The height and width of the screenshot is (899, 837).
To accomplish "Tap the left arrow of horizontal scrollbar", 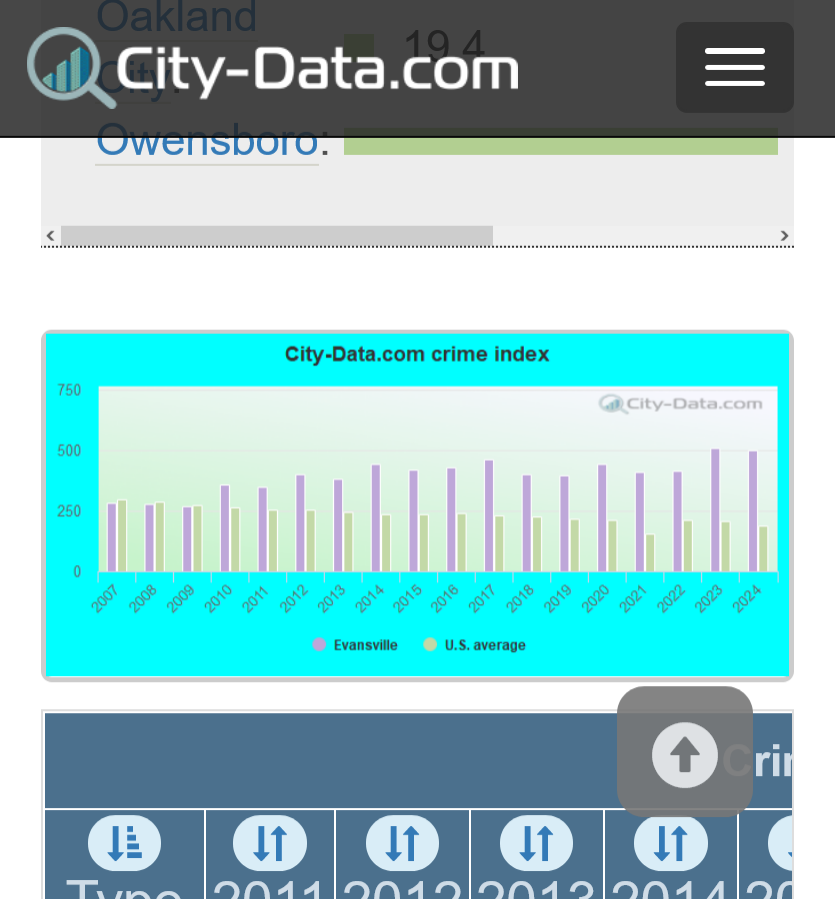I will 50,236.
